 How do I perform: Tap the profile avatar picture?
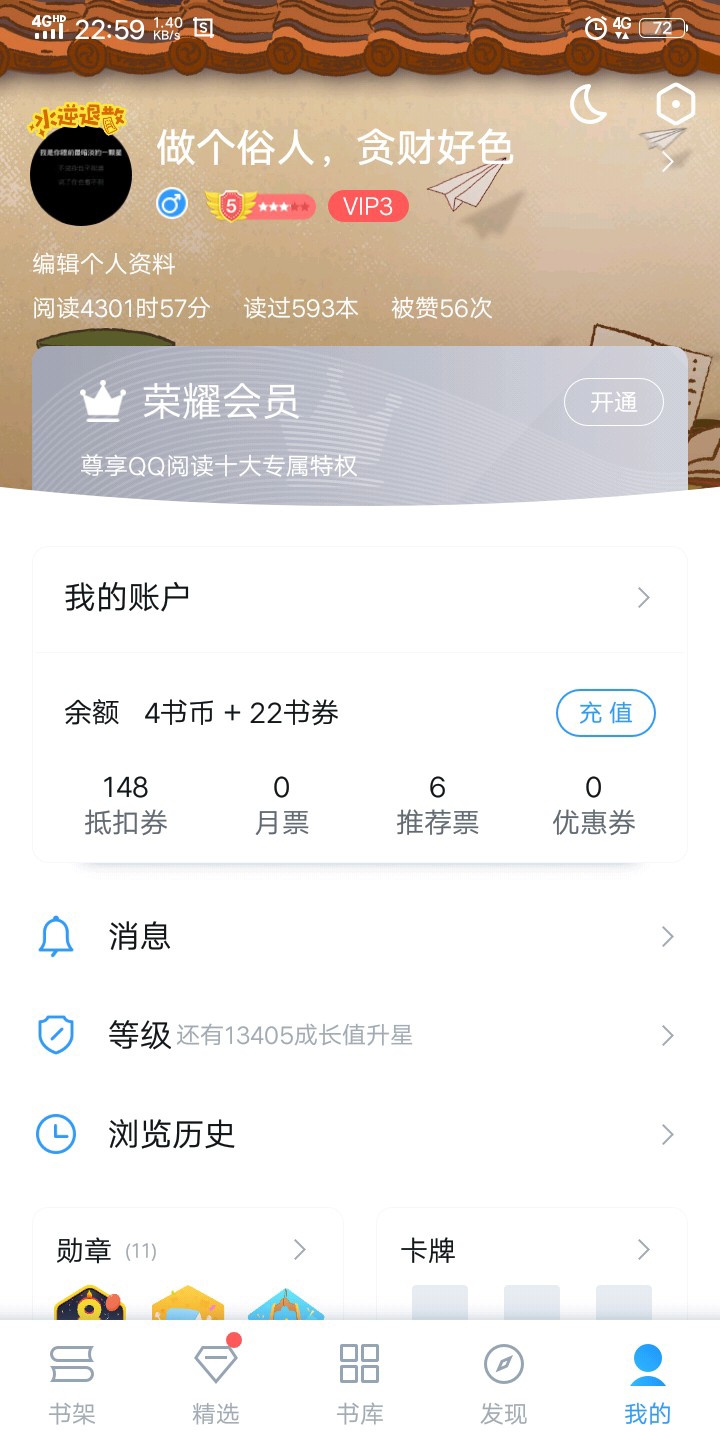point(81,174)
